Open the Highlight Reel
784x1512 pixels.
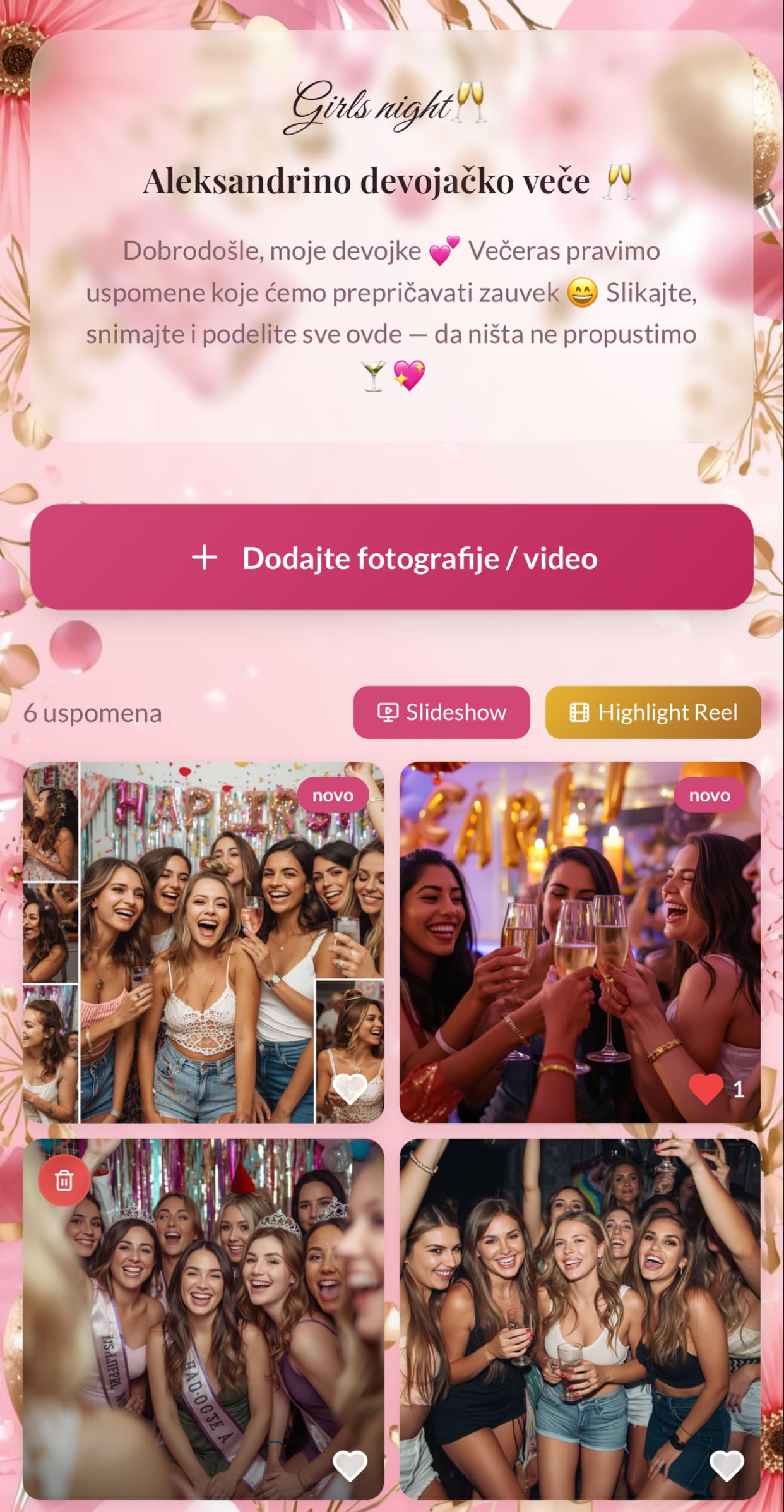pyautogui.click(x=653, y=712)
